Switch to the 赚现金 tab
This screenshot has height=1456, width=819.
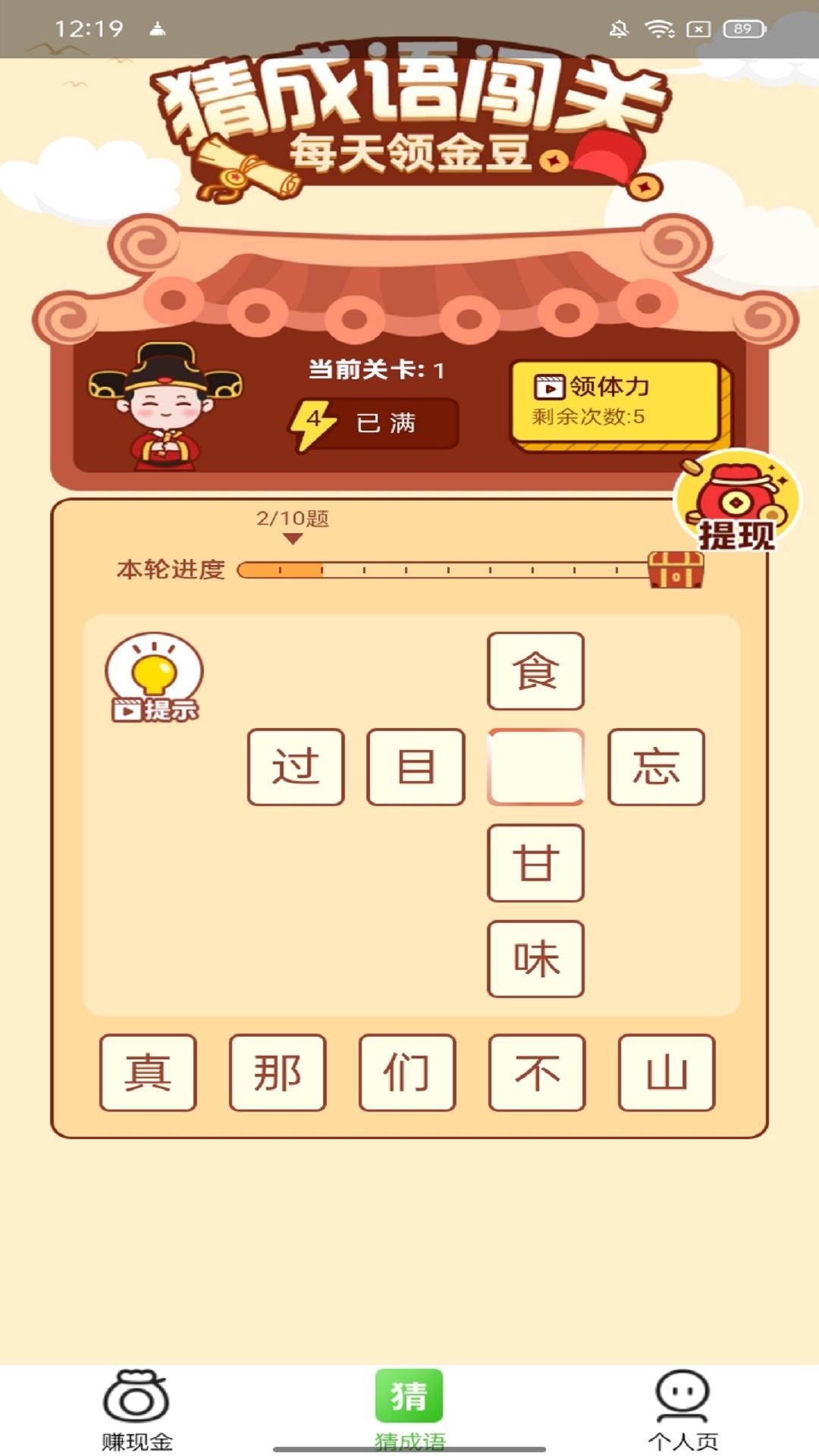pyautogui.click(x=137, y=1410)
